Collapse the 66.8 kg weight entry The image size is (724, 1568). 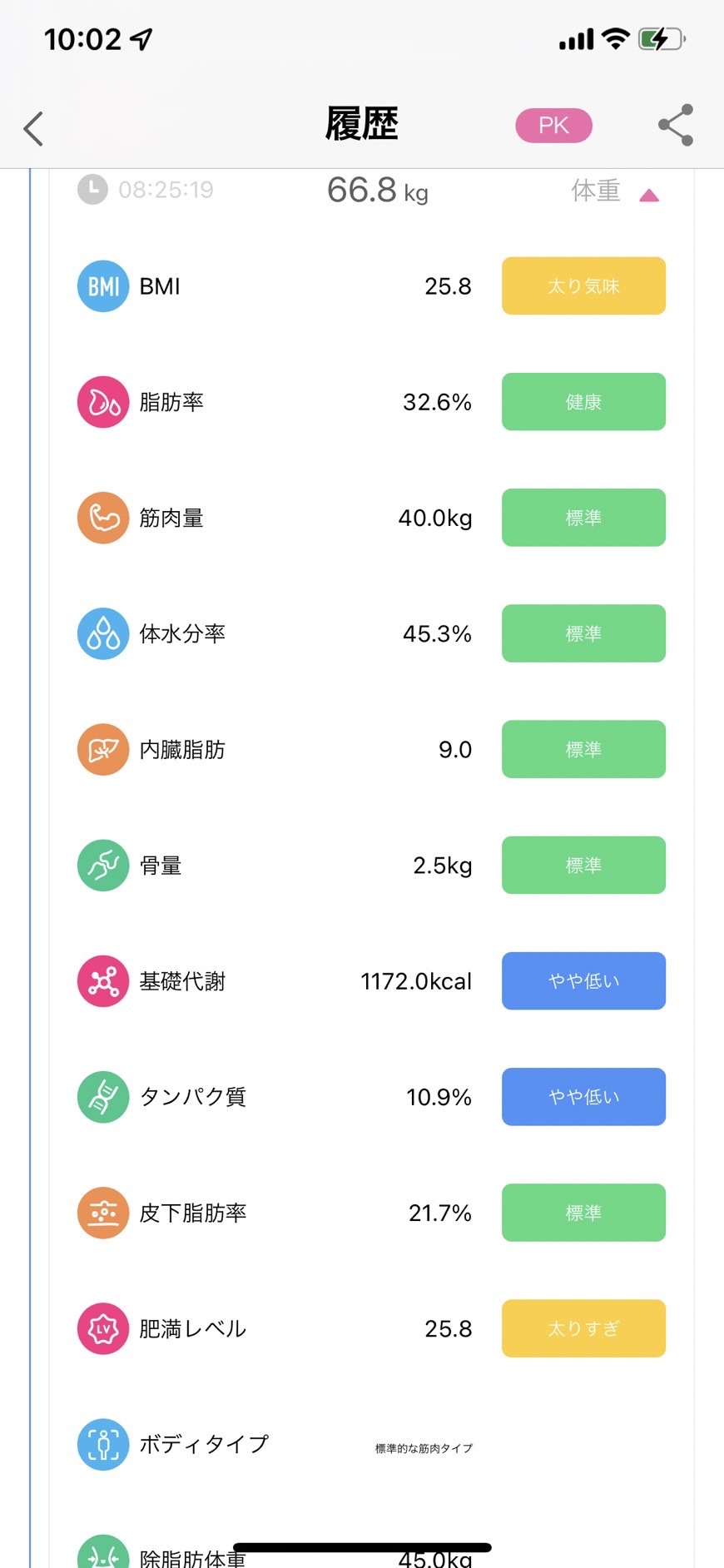(x=649, y=196)
